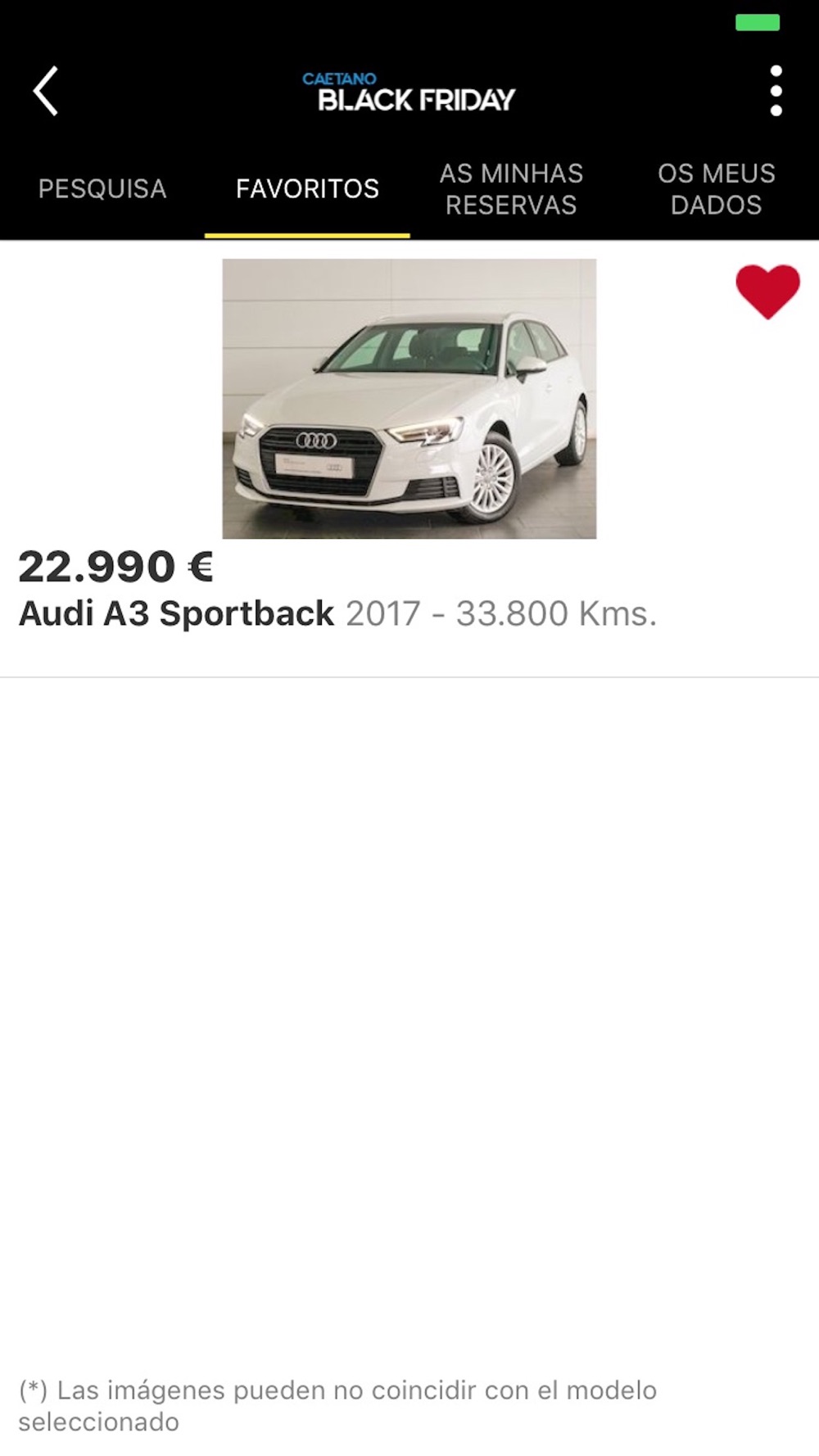Switch to the Pesquisa tab
The width and height of the screenshot is (819, 1456).
102,189
